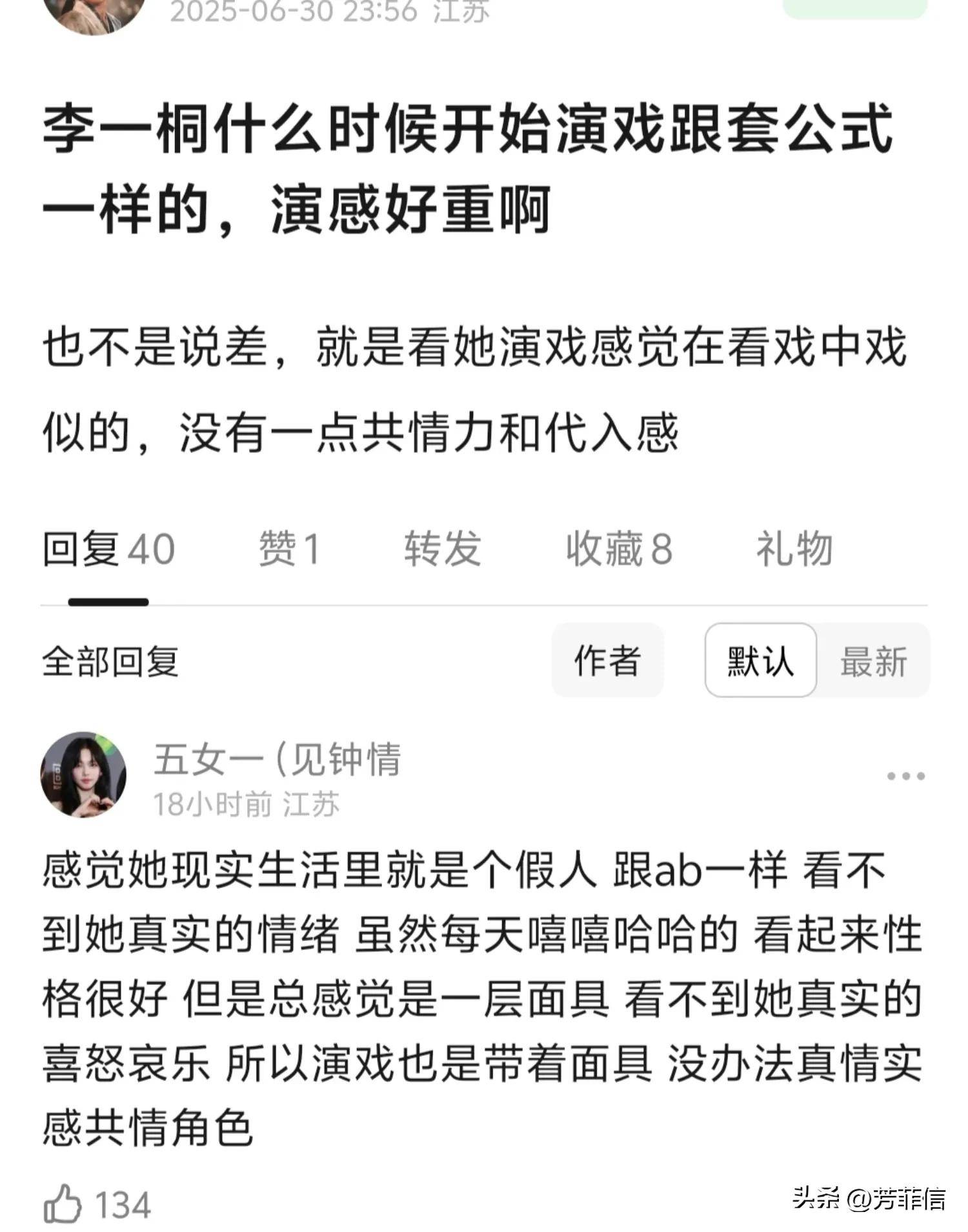
Task: Open the three-dot menu on 五女一(见钟情's reply
Action: point(905,776)
